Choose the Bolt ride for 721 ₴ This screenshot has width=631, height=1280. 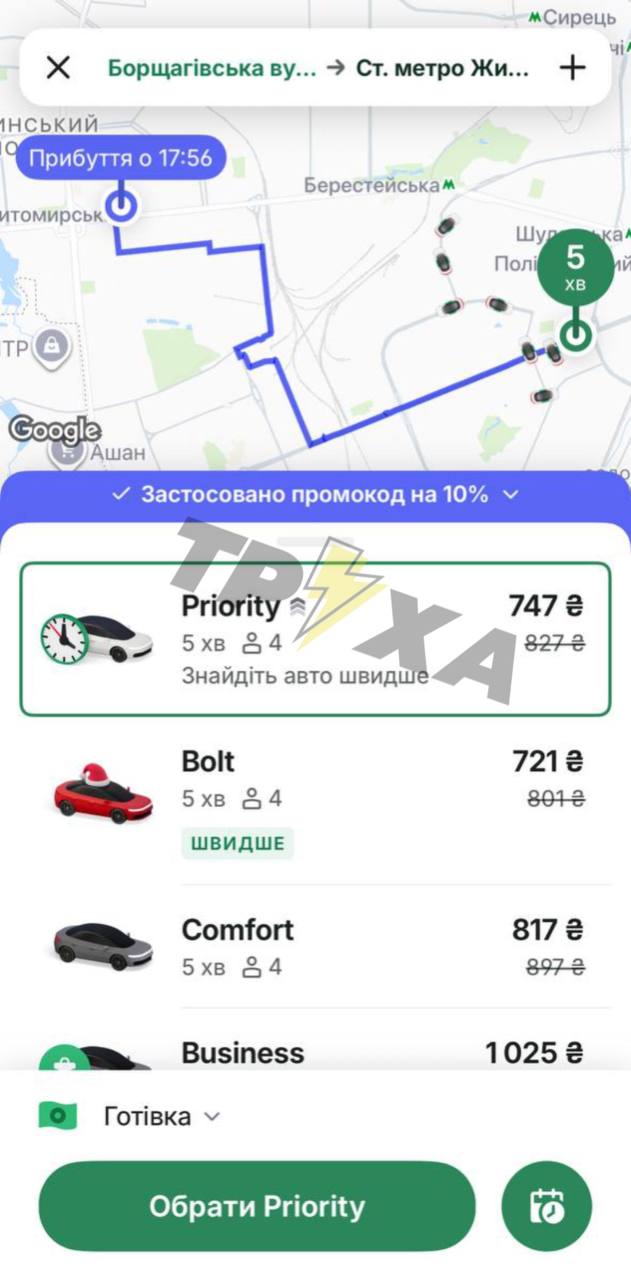point(315,801)
